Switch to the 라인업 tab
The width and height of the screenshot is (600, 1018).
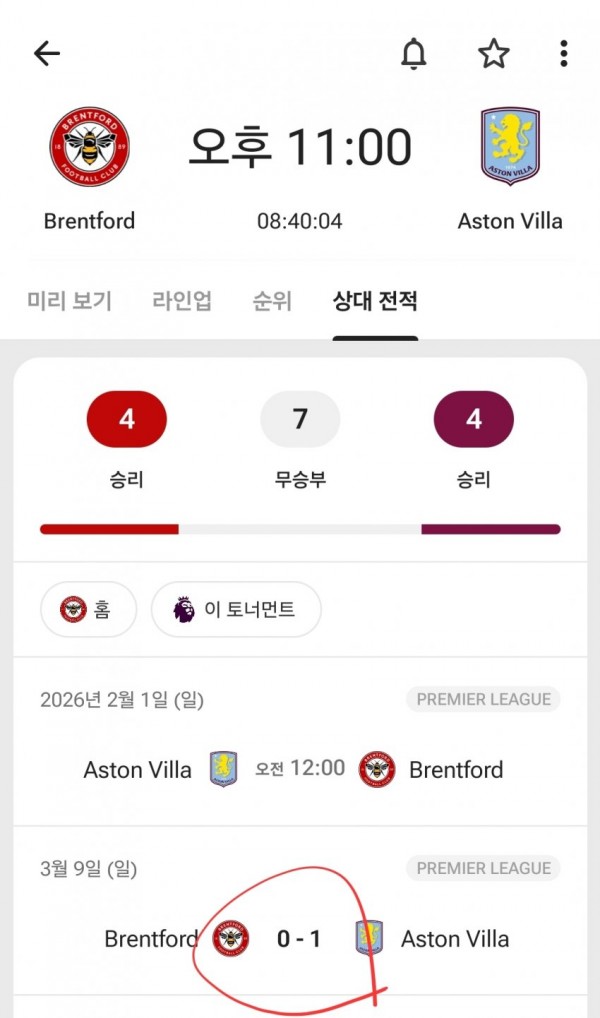(x=182, y=301)
